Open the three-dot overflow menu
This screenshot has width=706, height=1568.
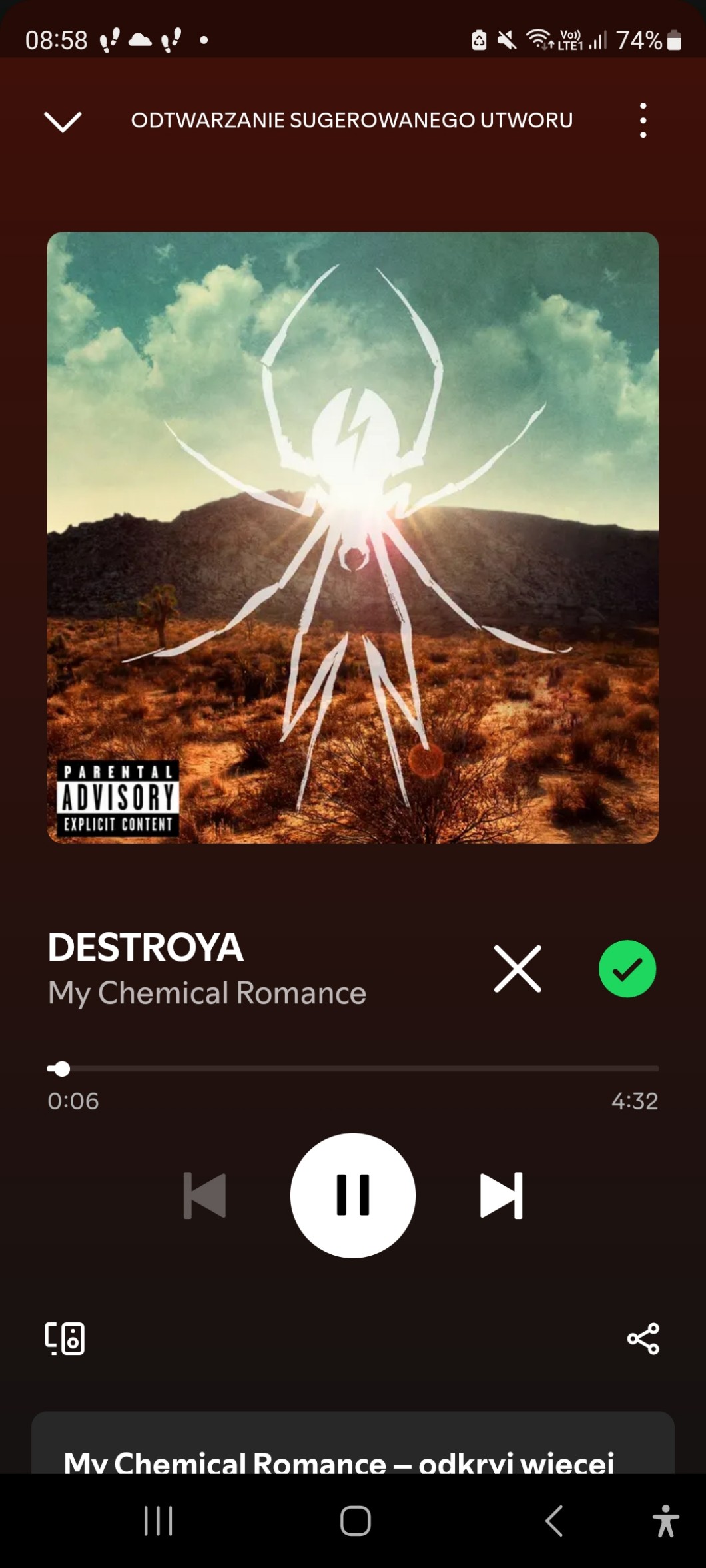pyautogui.click(x=643, y=121)
